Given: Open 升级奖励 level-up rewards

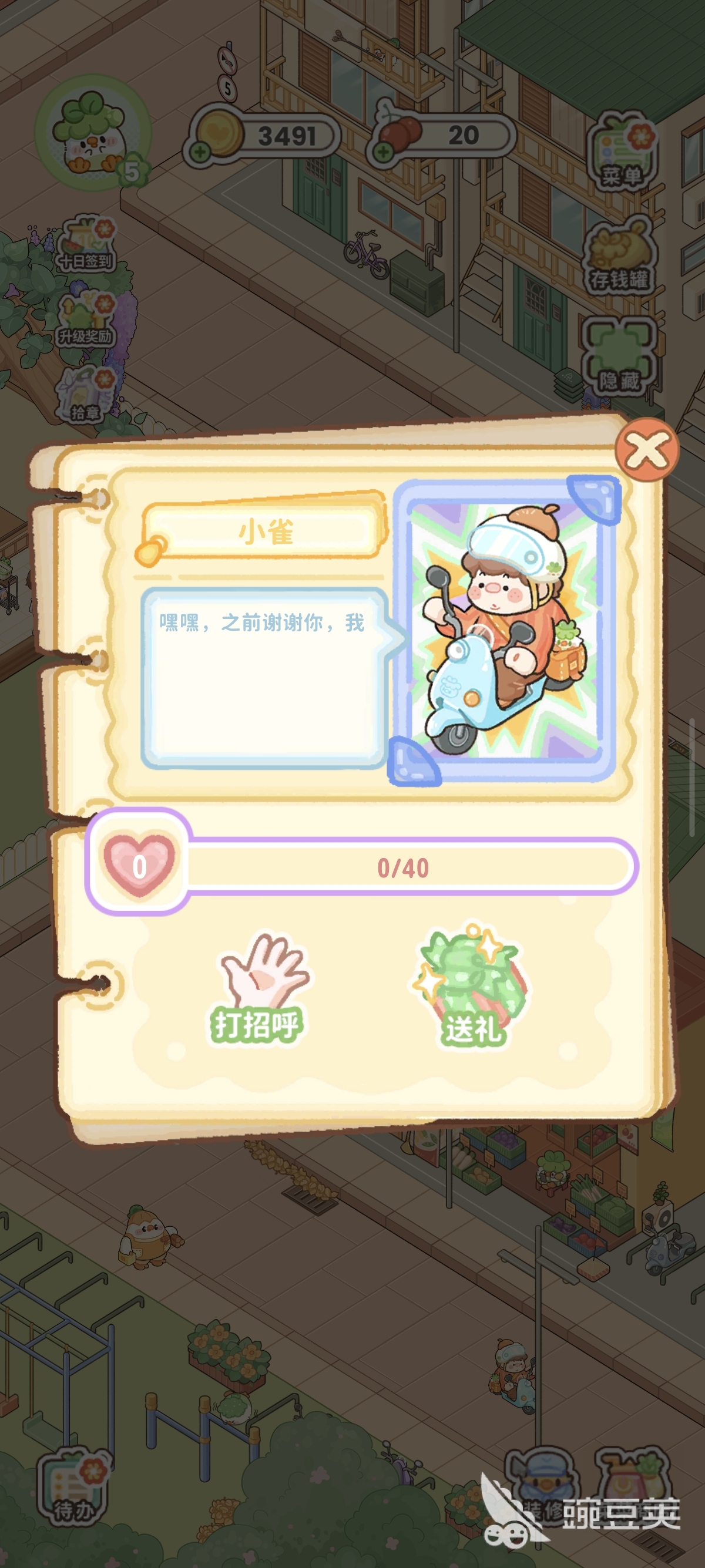Looking at the screenshot, I should click(x=86, y=318).
